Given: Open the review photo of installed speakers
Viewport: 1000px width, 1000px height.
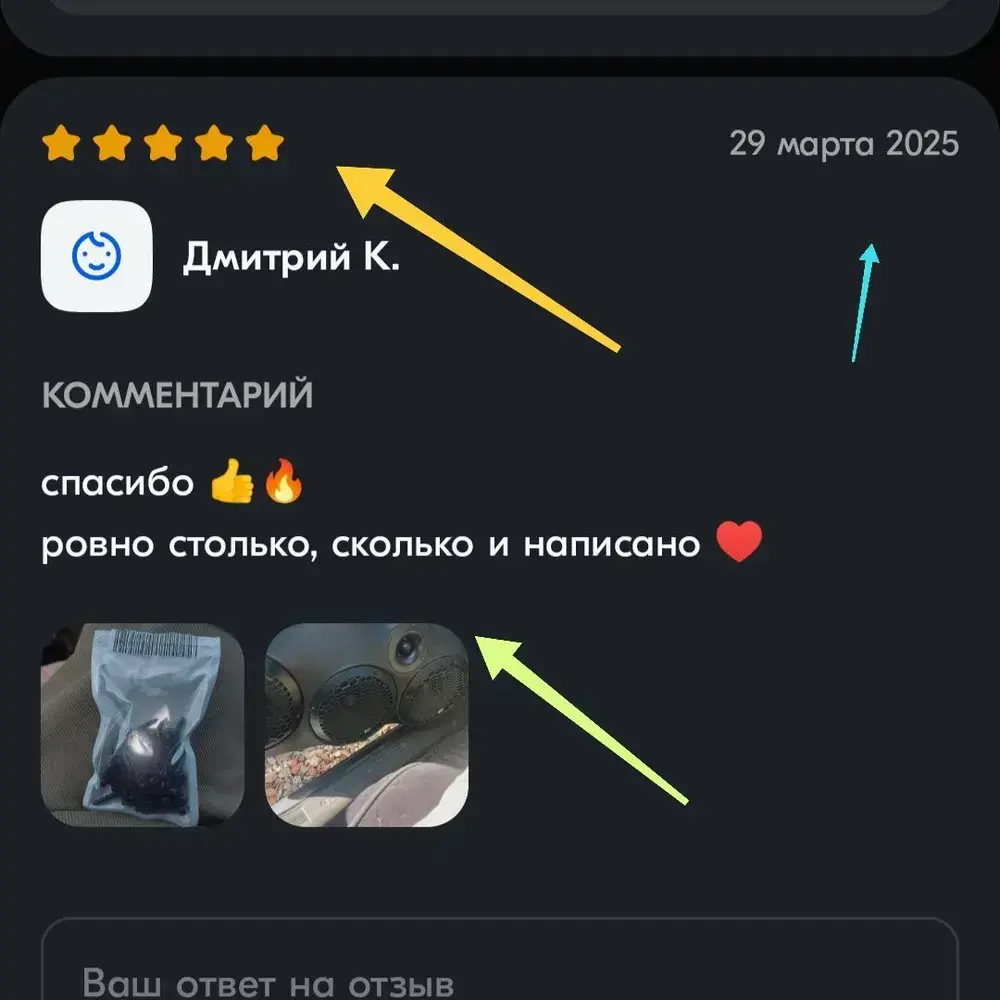Looking at the screenshot, I should [366, 724].
